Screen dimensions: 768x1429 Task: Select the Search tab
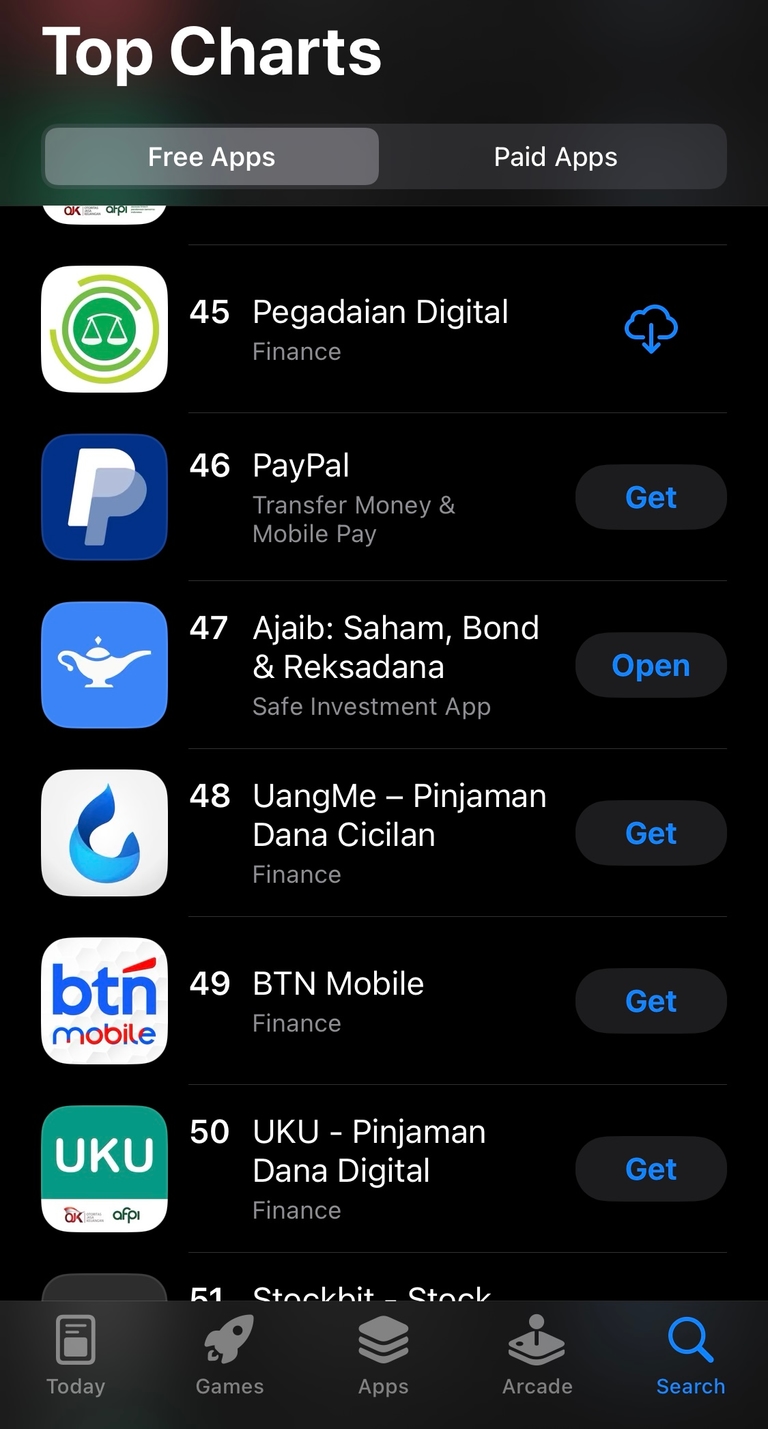[690, 1357]
